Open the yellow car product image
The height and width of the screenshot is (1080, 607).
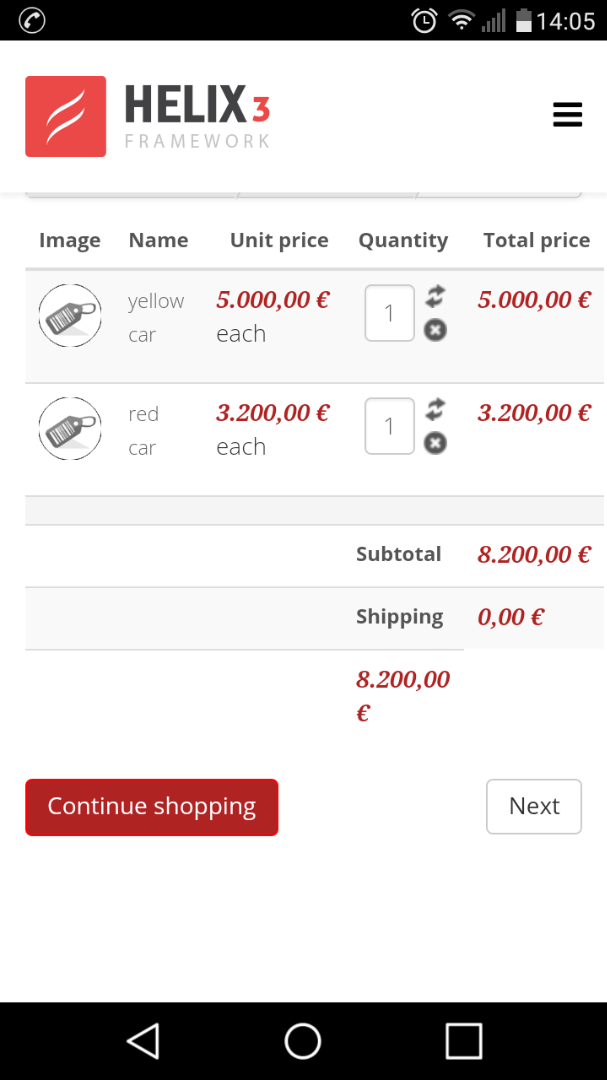point(70,315)
